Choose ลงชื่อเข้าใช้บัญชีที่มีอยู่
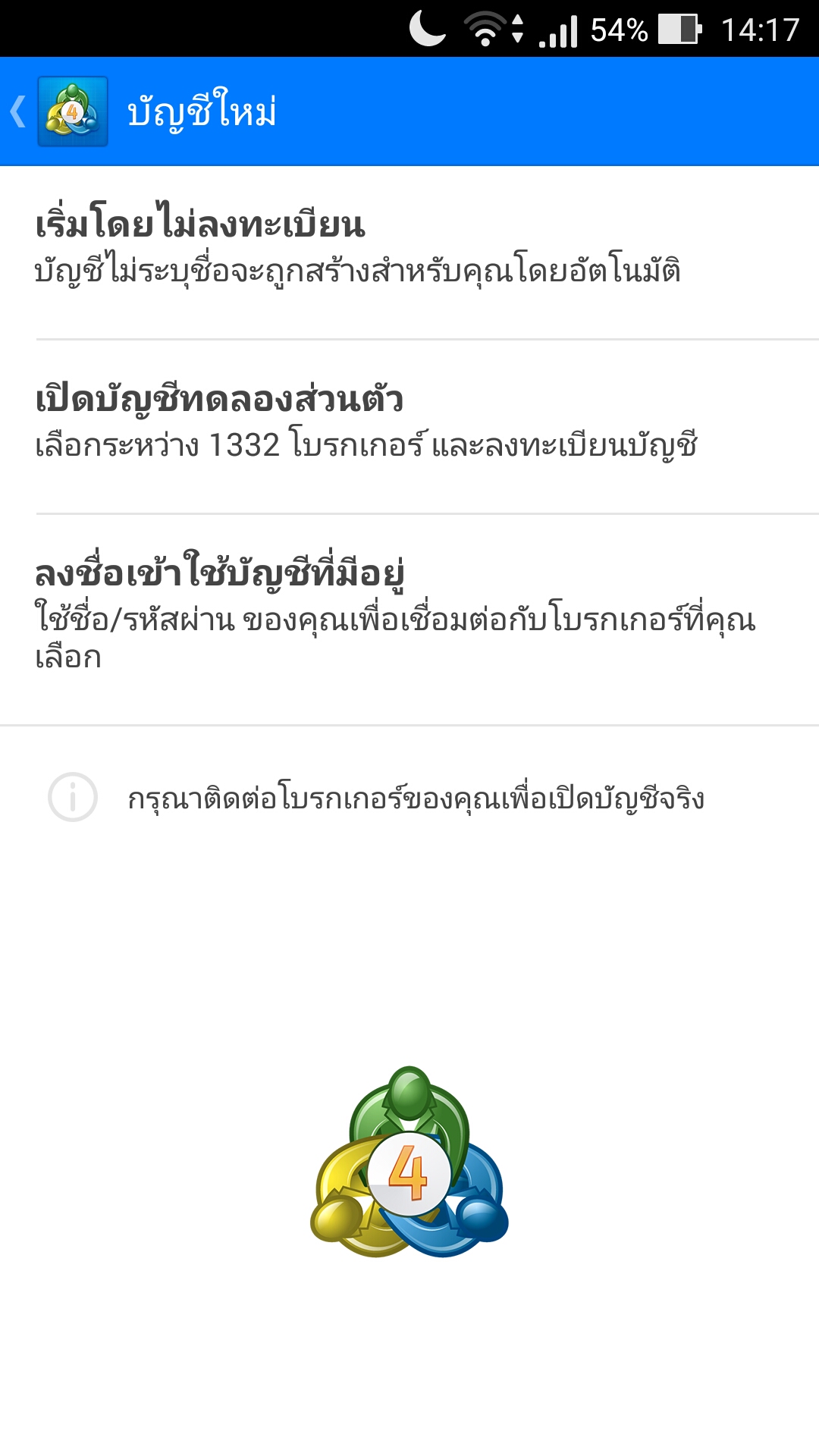Screen dimensions: 819x1456 (409, 620)
